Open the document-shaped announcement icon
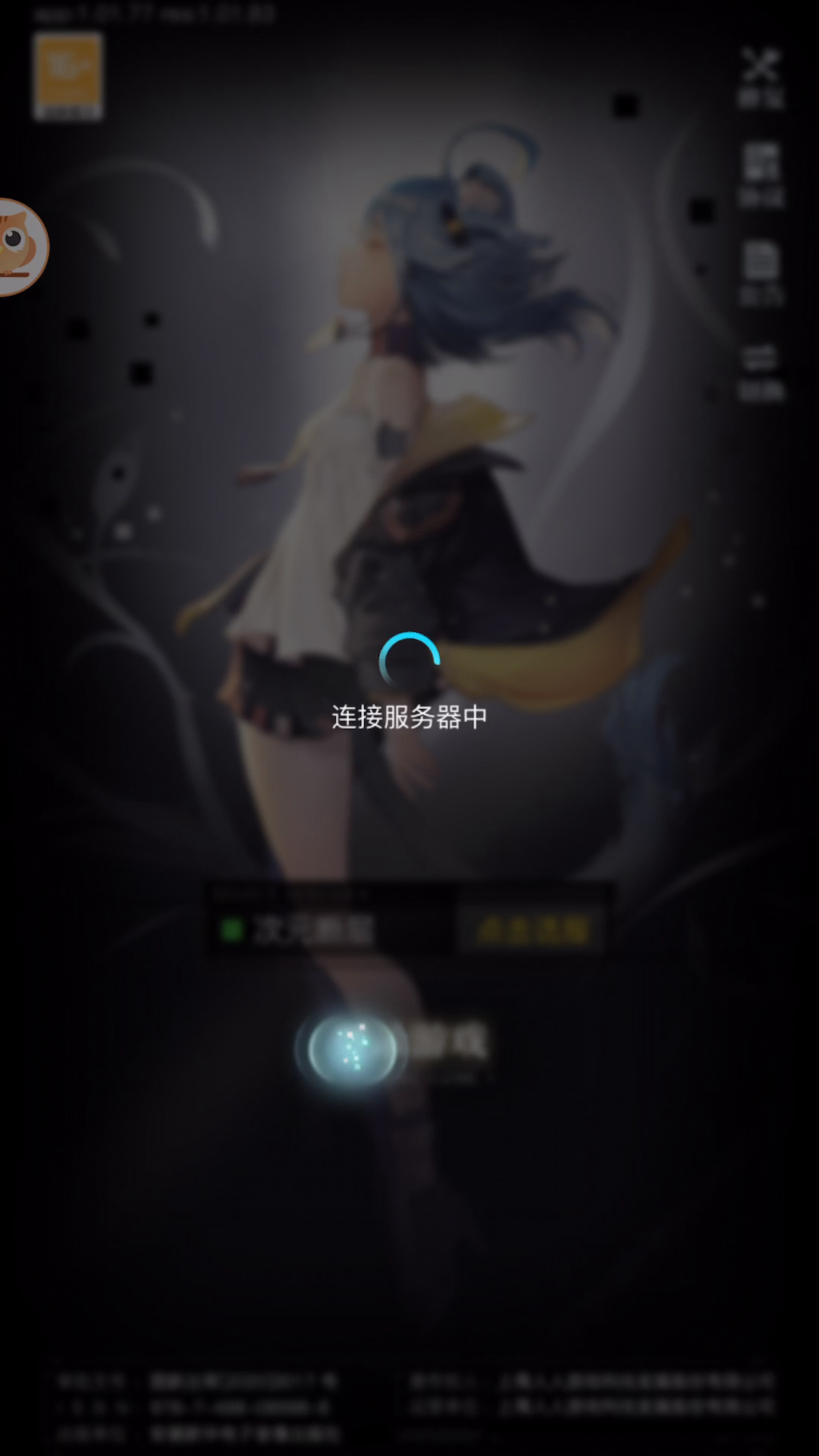Viewport: 819px width, 1456px height. coord(761,271)
